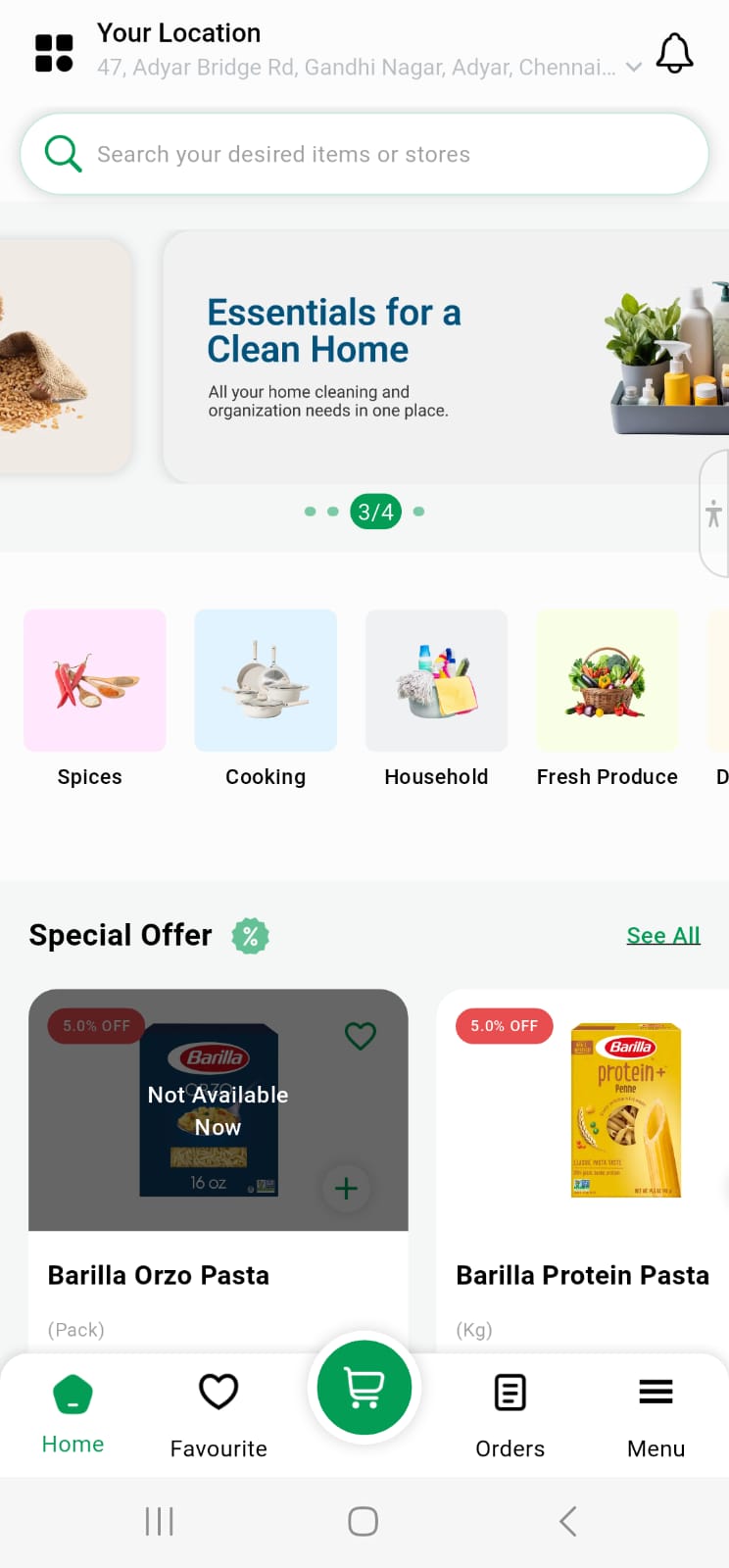Open the Spices category
The image size is (729, 1568).
pyautogui.click(x=94, y=681)
